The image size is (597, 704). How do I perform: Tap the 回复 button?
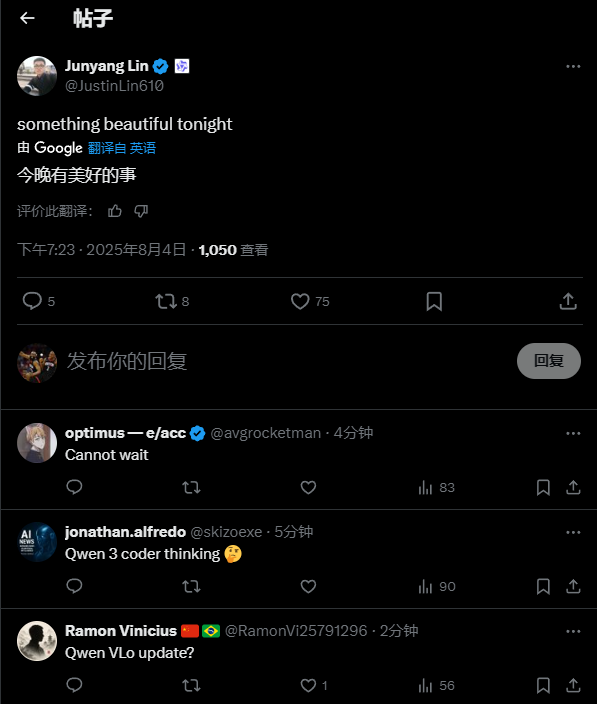(x=549, y=361)
